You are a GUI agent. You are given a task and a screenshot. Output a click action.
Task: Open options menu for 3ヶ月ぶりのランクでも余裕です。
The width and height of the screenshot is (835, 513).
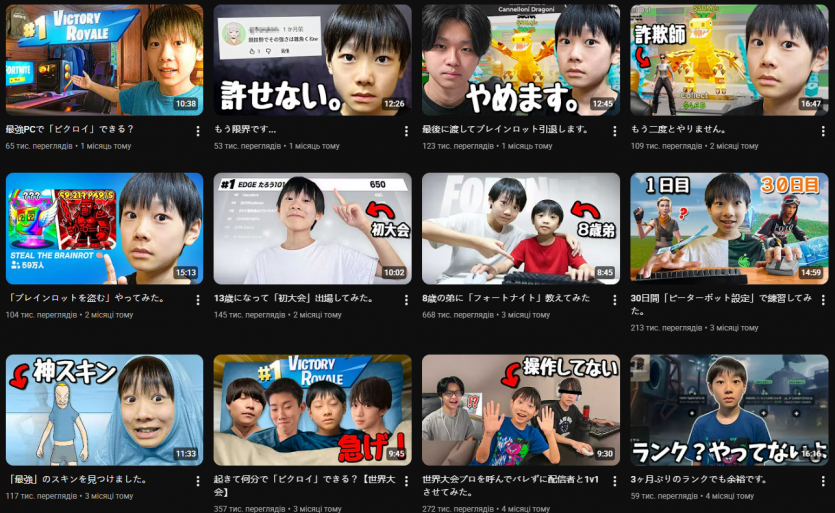[x=822, y=481]
